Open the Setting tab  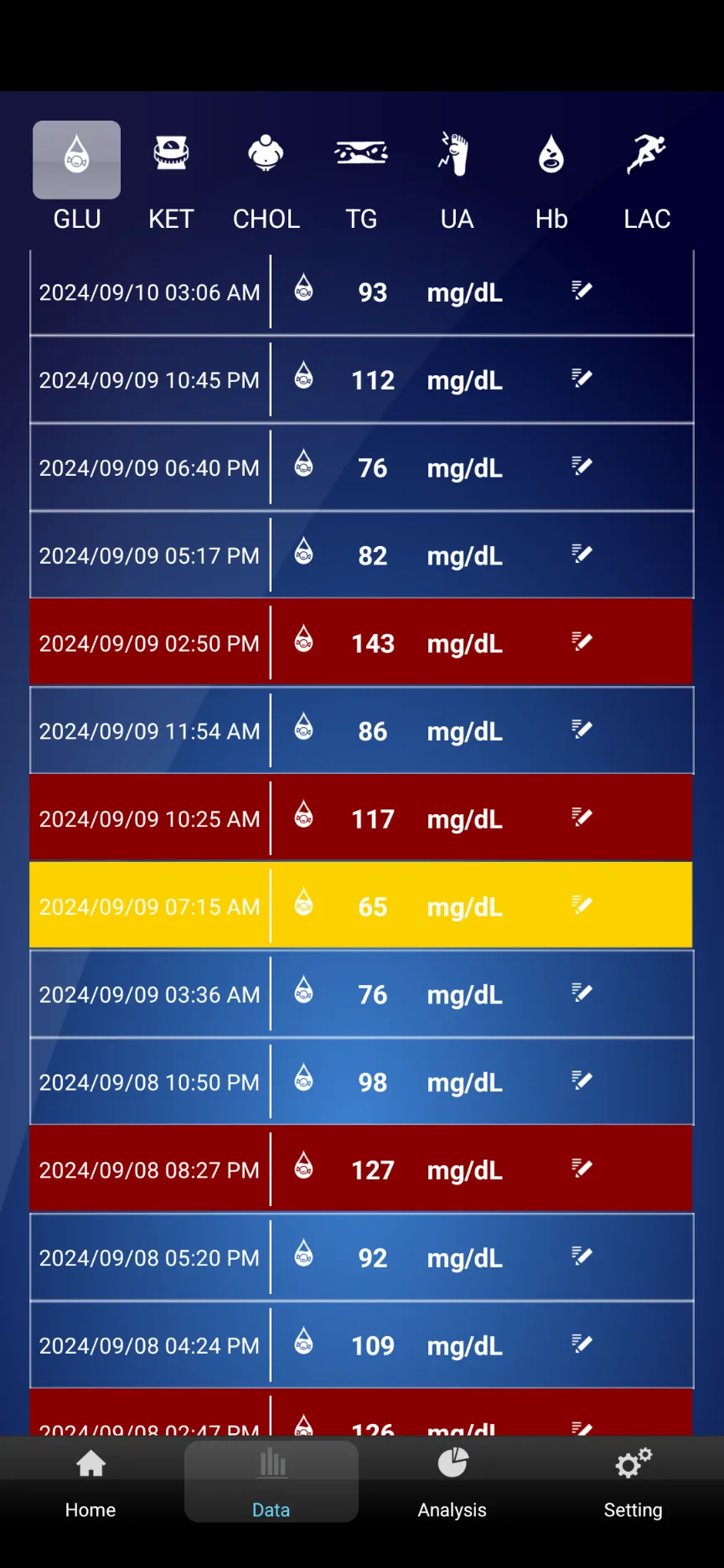click(633, 1482)
